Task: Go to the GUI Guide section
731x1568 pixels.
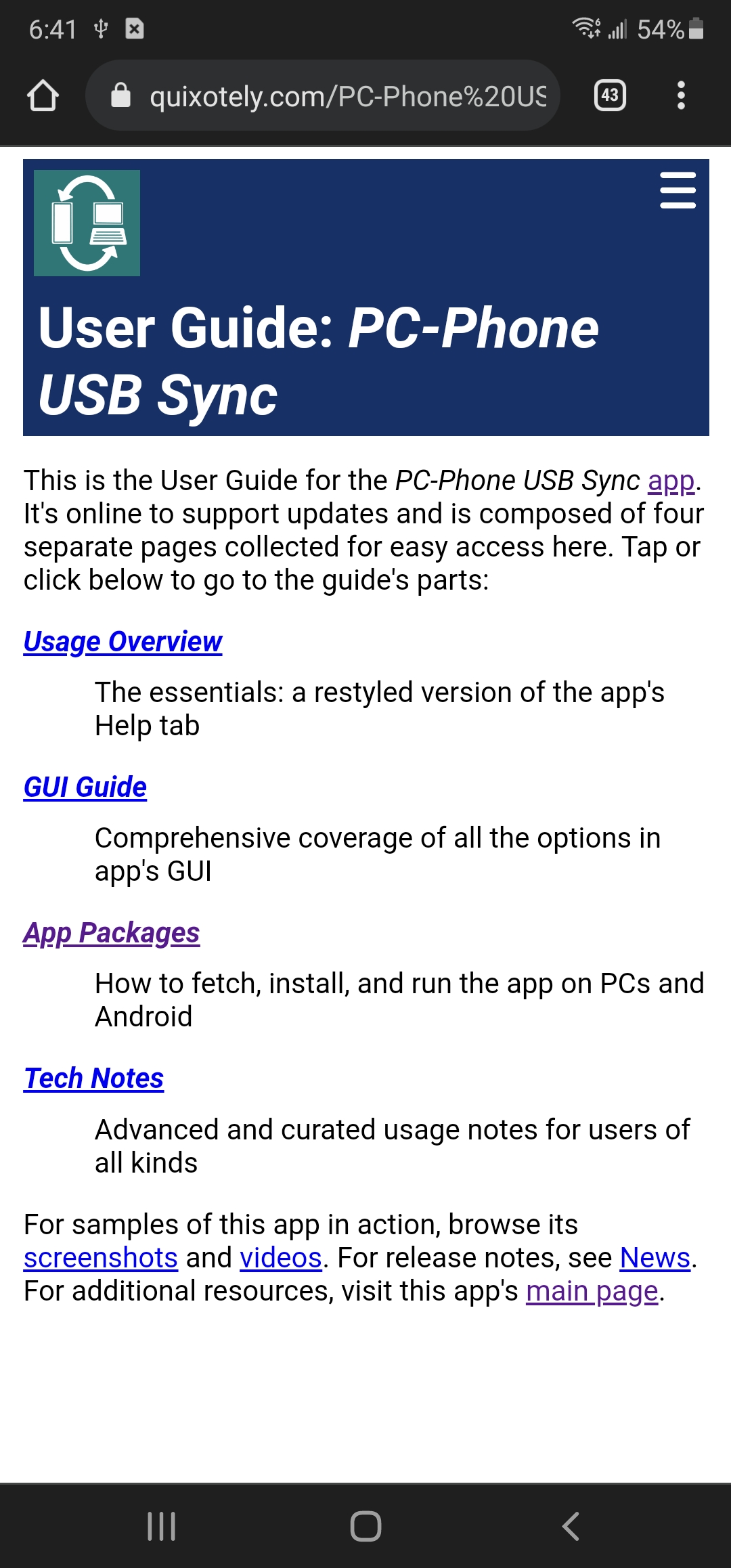Action: pos(85,787)
